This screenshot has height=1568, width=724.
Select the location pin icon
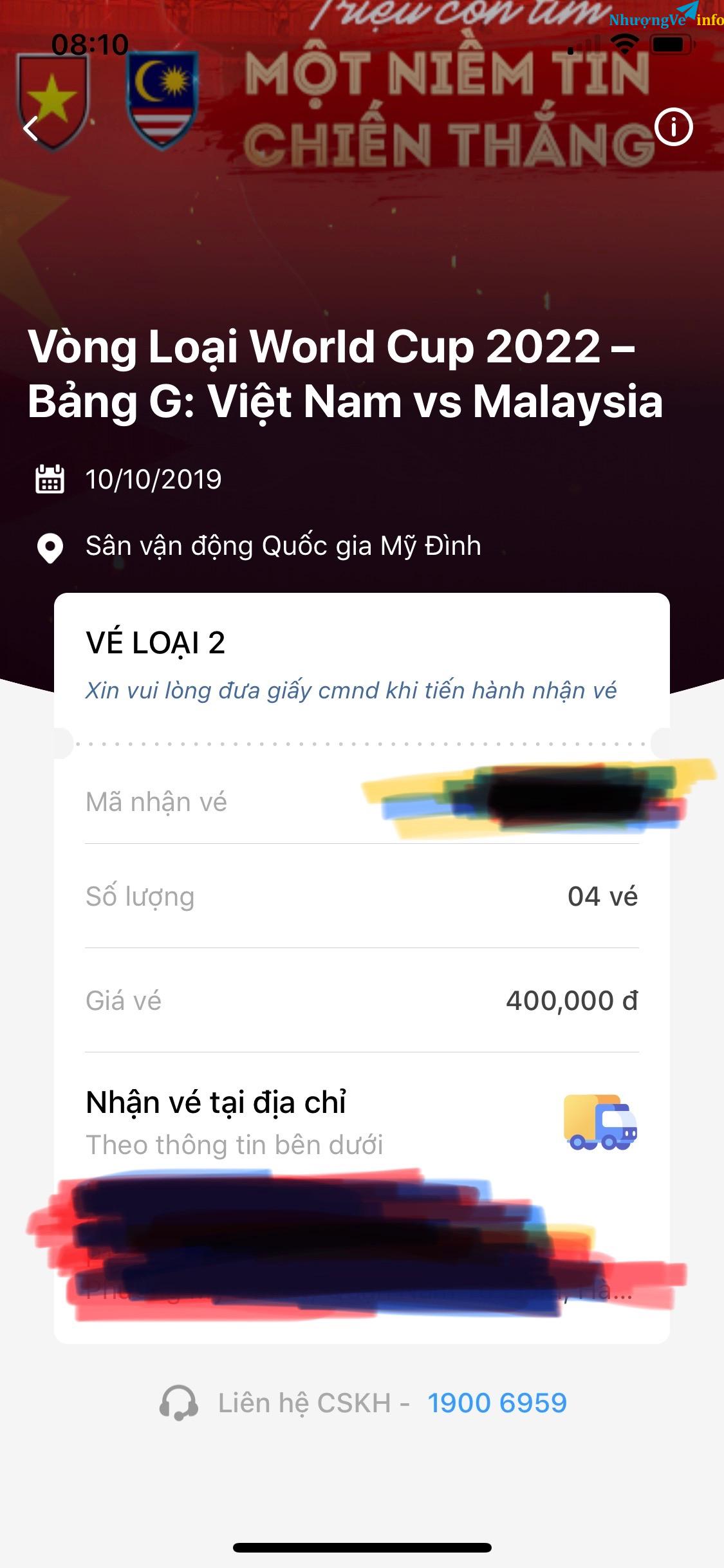50,548
